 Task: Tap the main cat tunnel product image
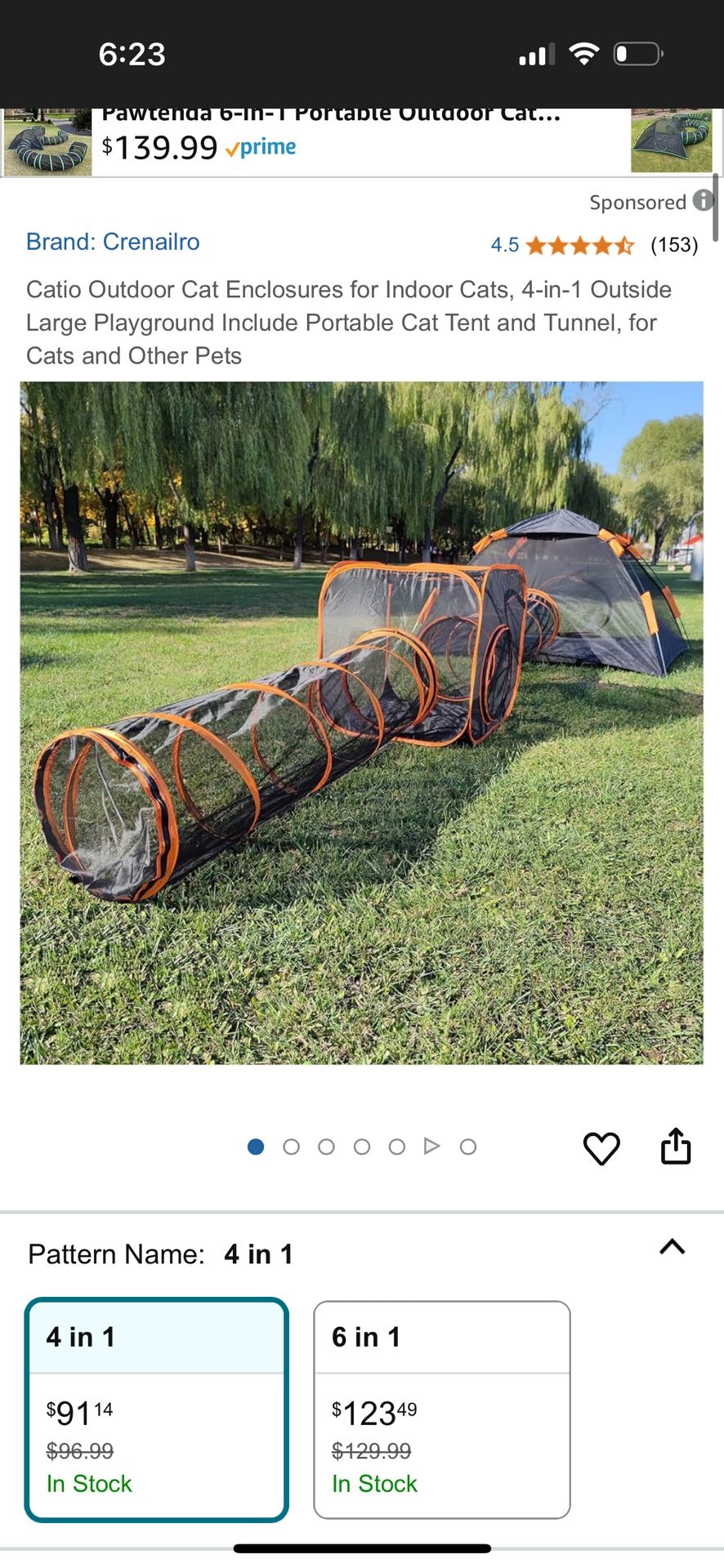(362, 722)
